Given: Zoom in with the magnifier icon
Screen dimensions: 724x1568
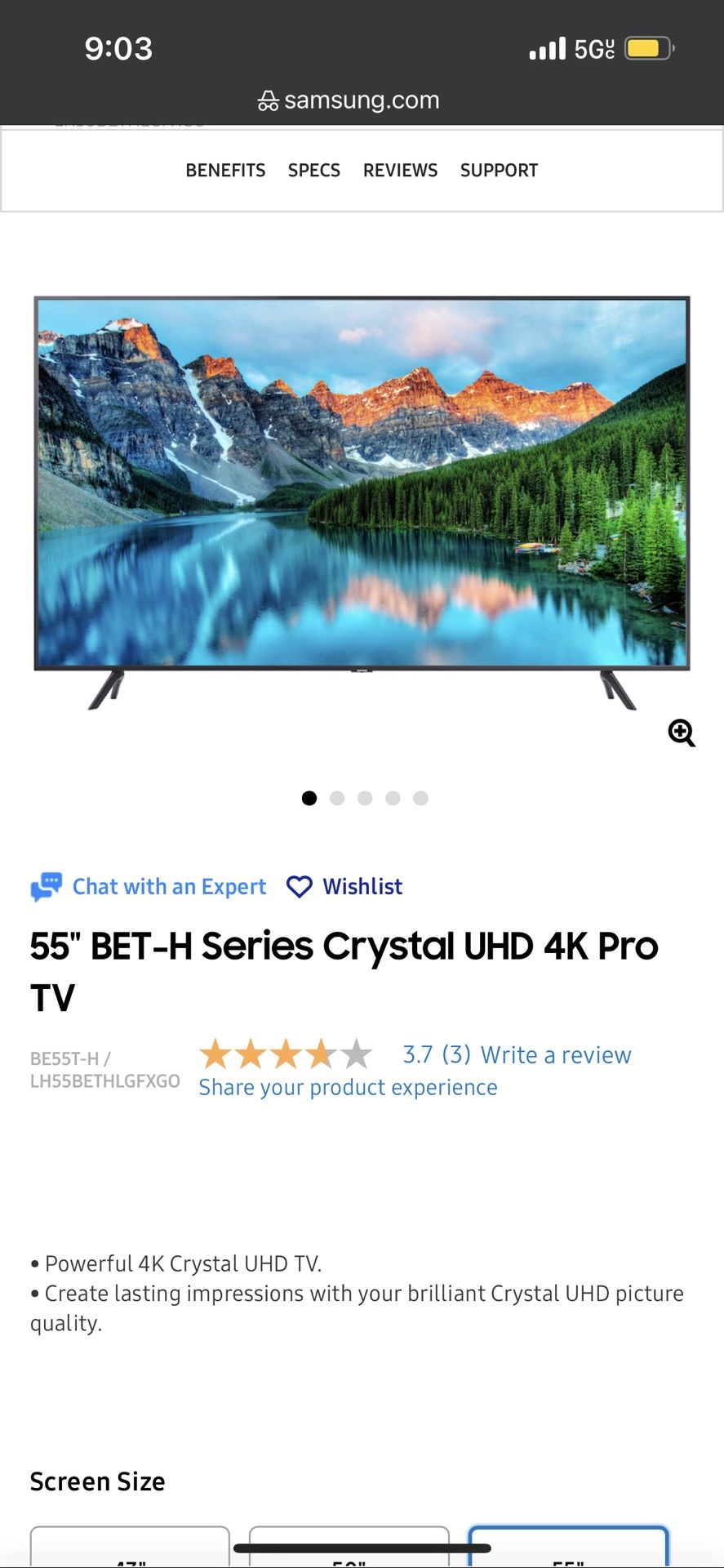Looking at the screenshot, I should click(x=682, y=733).
